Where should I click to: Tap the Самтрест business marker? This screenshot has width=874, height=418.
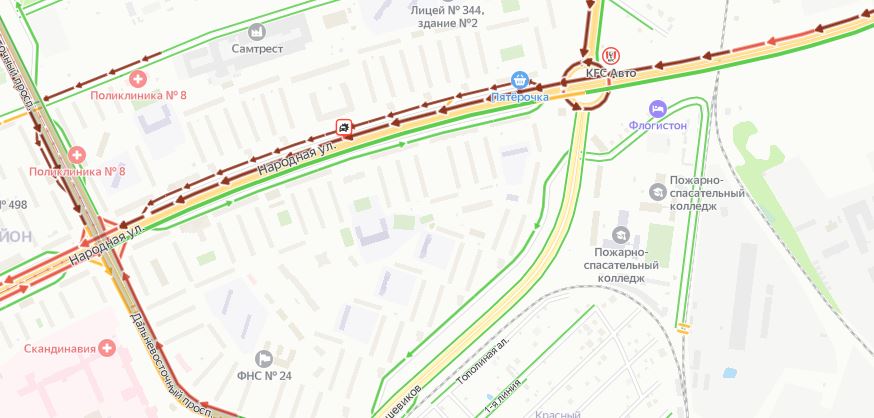coord(258,31)
